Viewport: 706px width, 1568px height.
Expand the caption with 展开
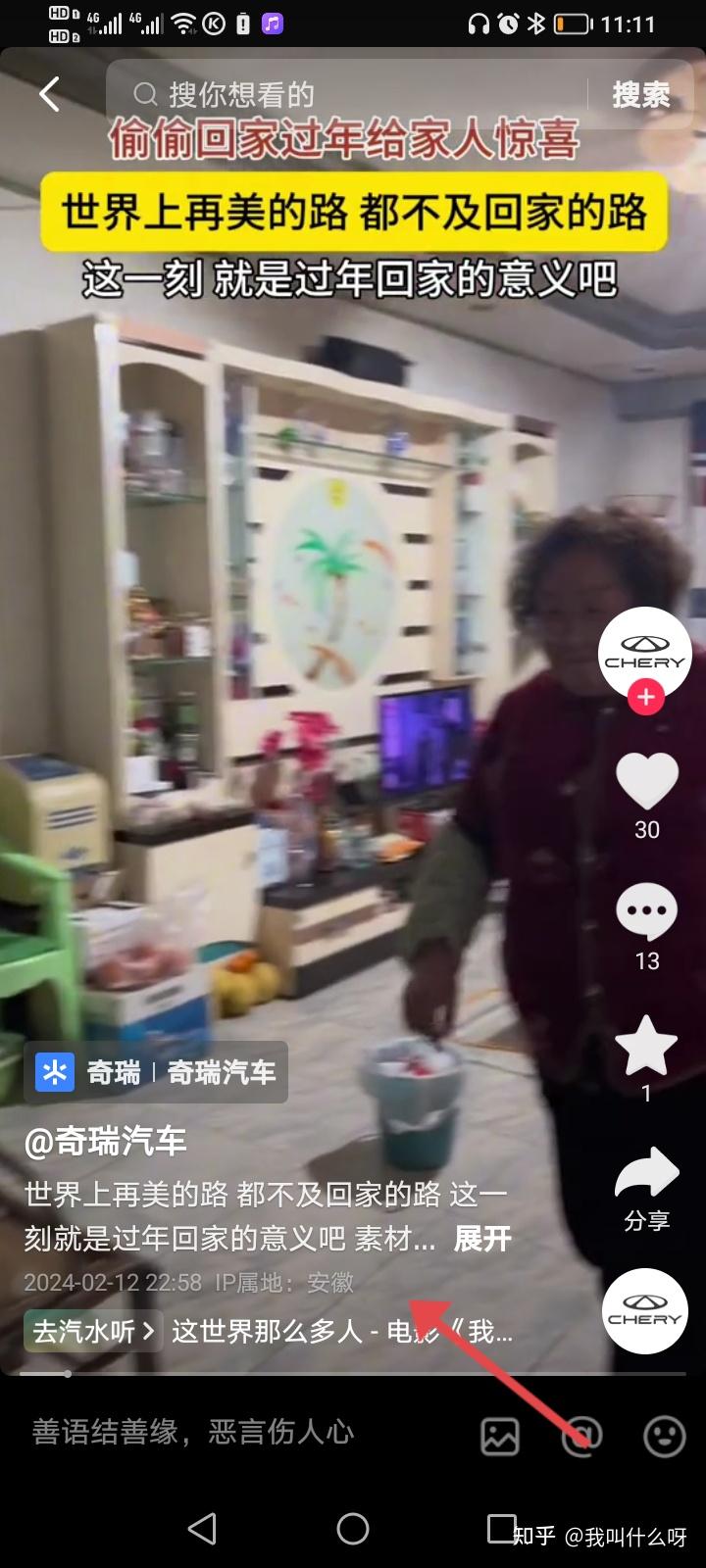(x=482, y=1239)
